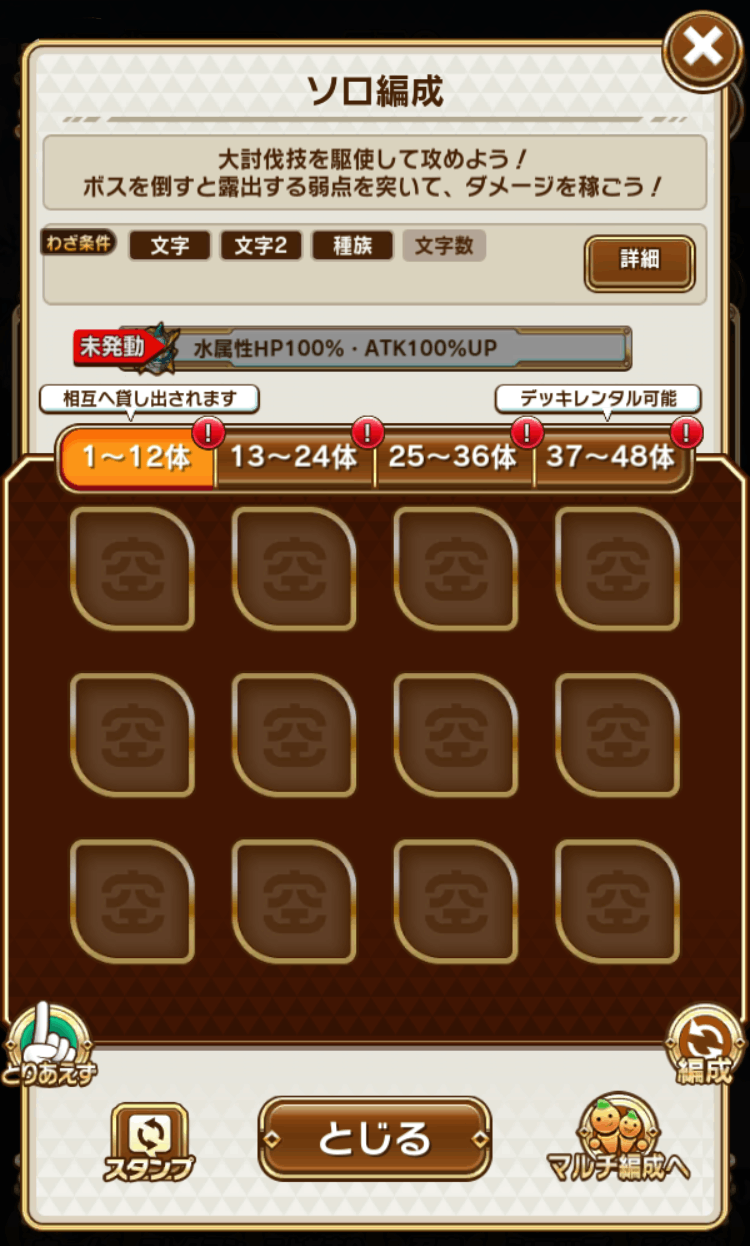The image size is (750, 1246).
Task: Select the 文字数 skill condition chip
Action: [444, 246]
